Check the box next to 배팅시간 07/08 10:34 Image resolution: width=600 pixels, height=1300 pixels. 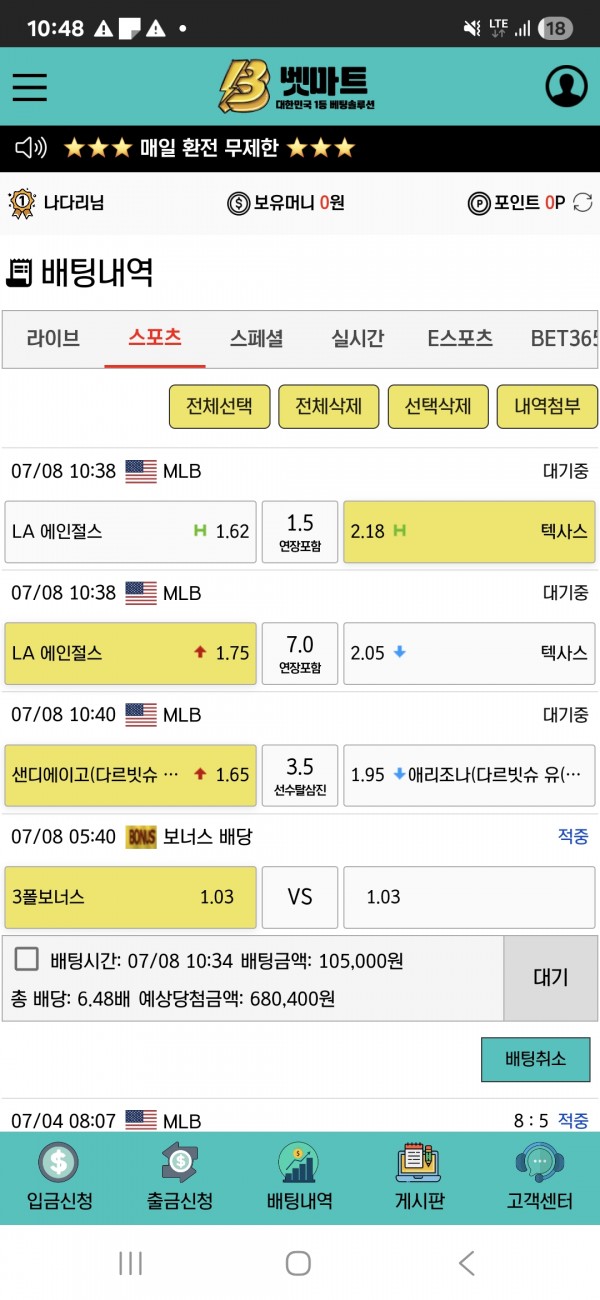click(x=27, y=960)
